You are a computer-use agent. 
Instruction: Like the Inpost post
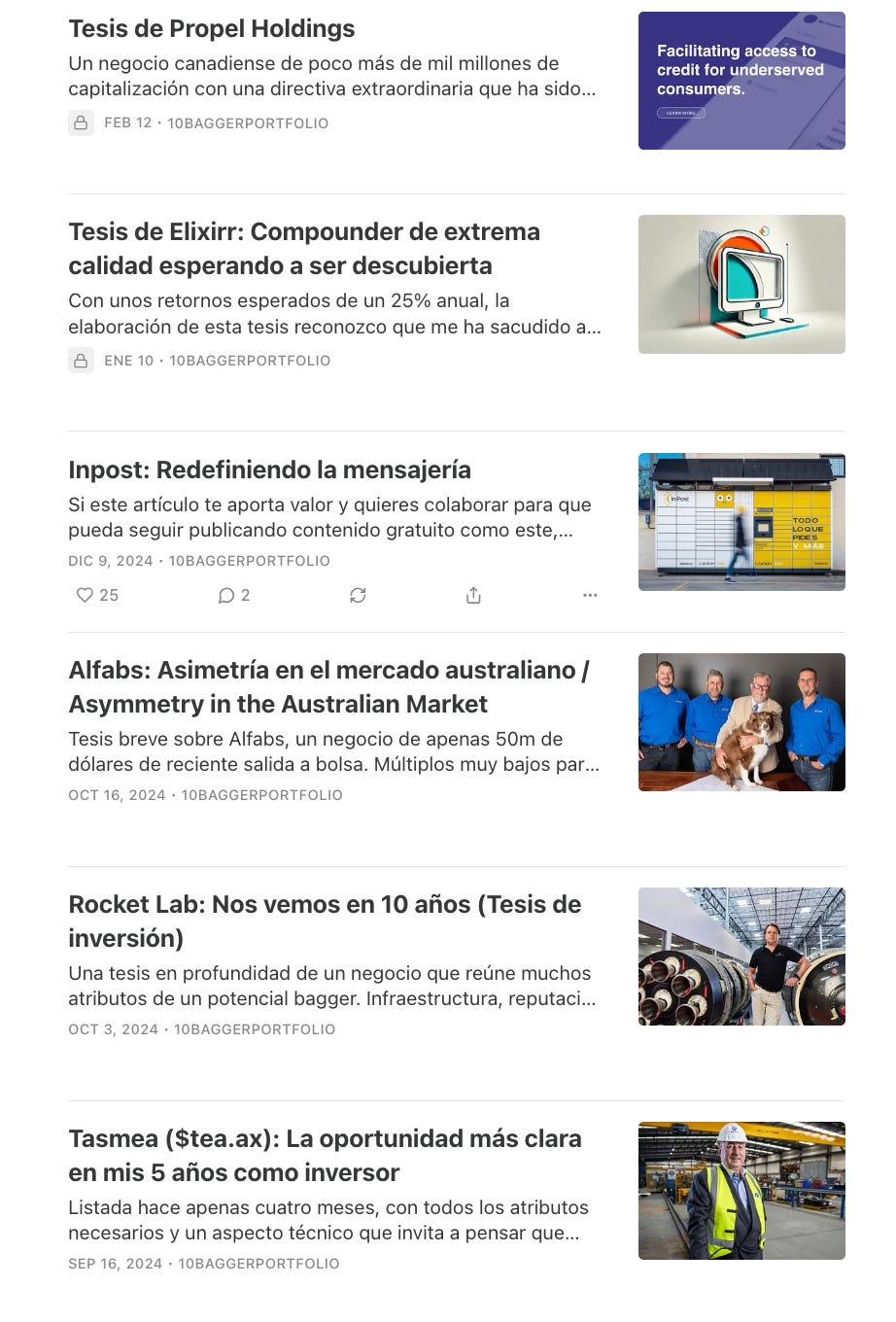click(x=97, y=595)
